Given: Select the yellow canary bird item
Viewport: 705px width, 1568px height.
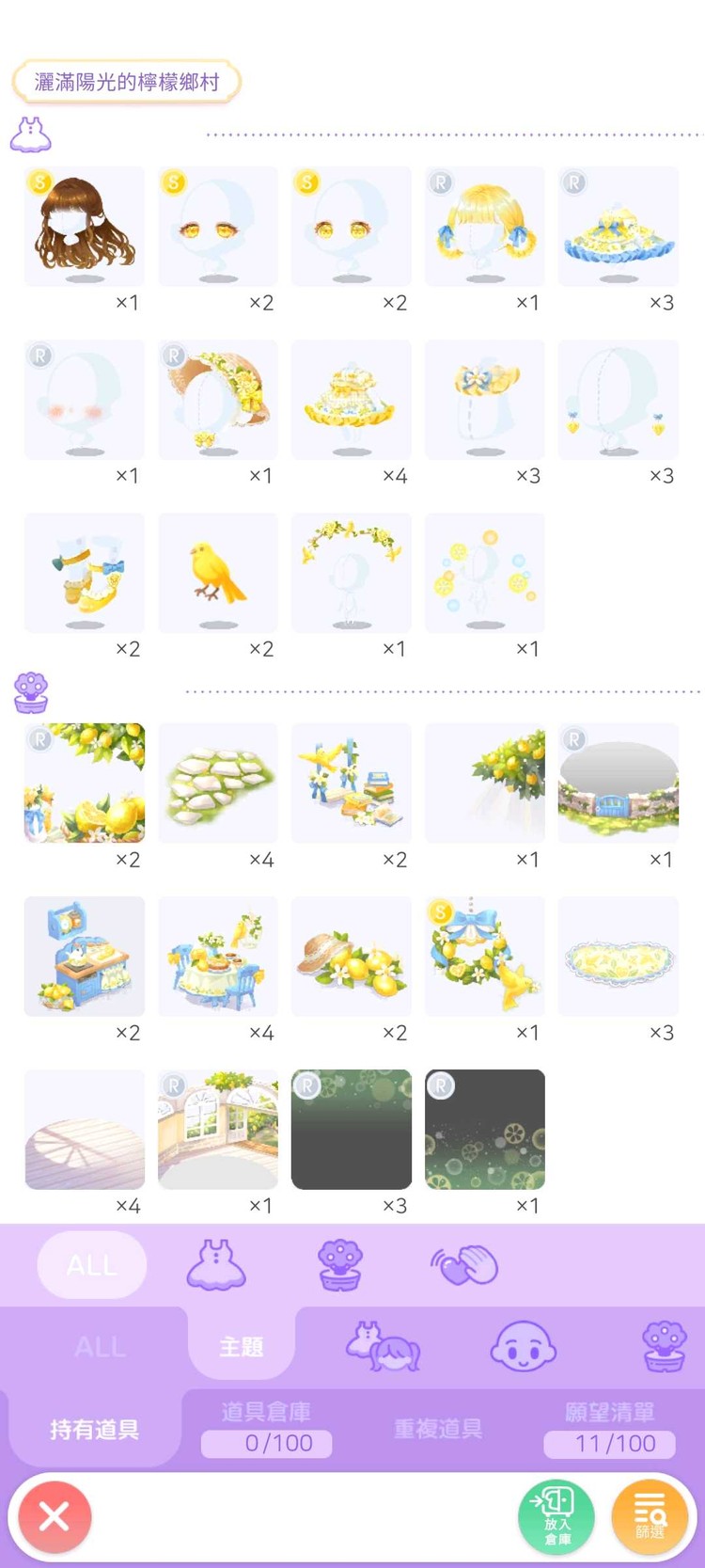Looking at the screenshot, I should [218, 573].
